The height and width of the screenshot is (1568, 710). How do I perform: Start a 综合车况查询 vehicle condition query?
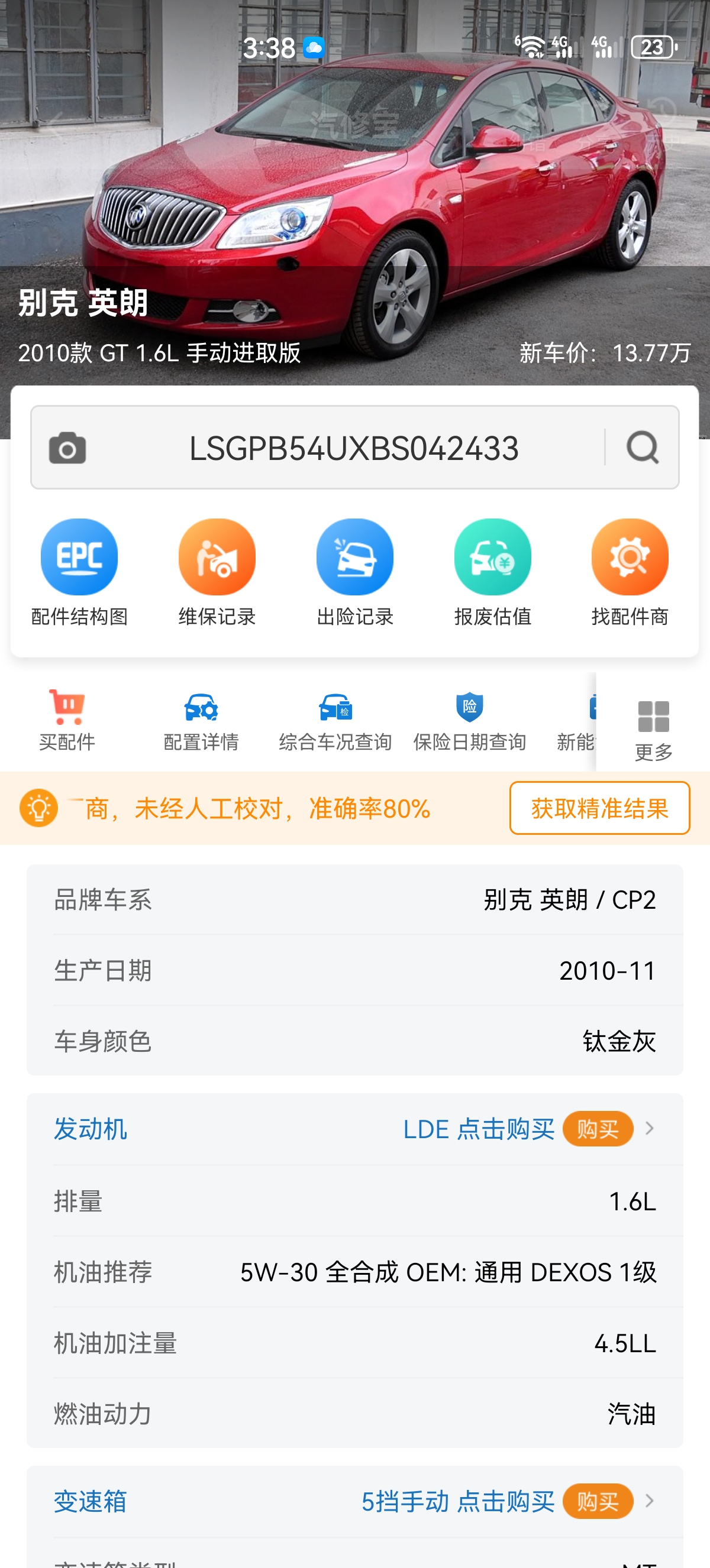(x=335, y=721)
